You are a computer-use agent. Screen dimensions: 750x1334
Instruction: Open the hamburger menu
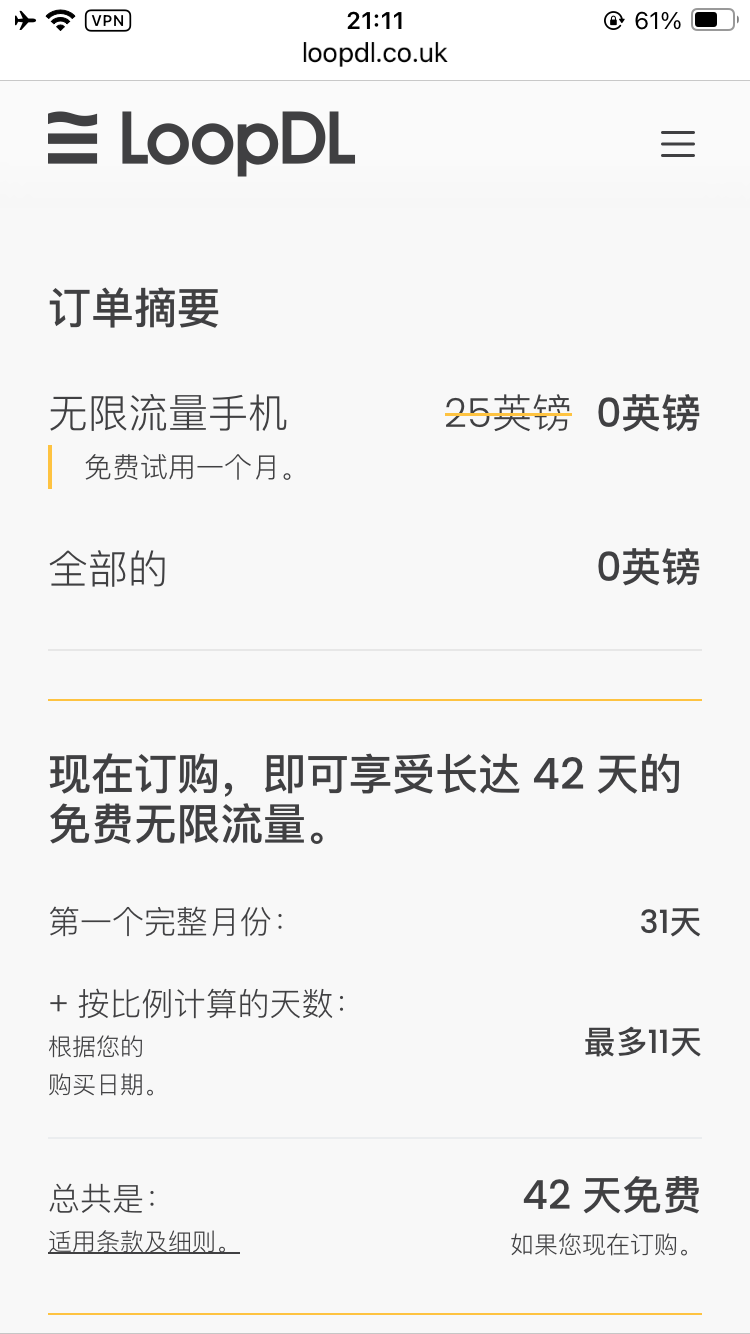pos(677,145)
